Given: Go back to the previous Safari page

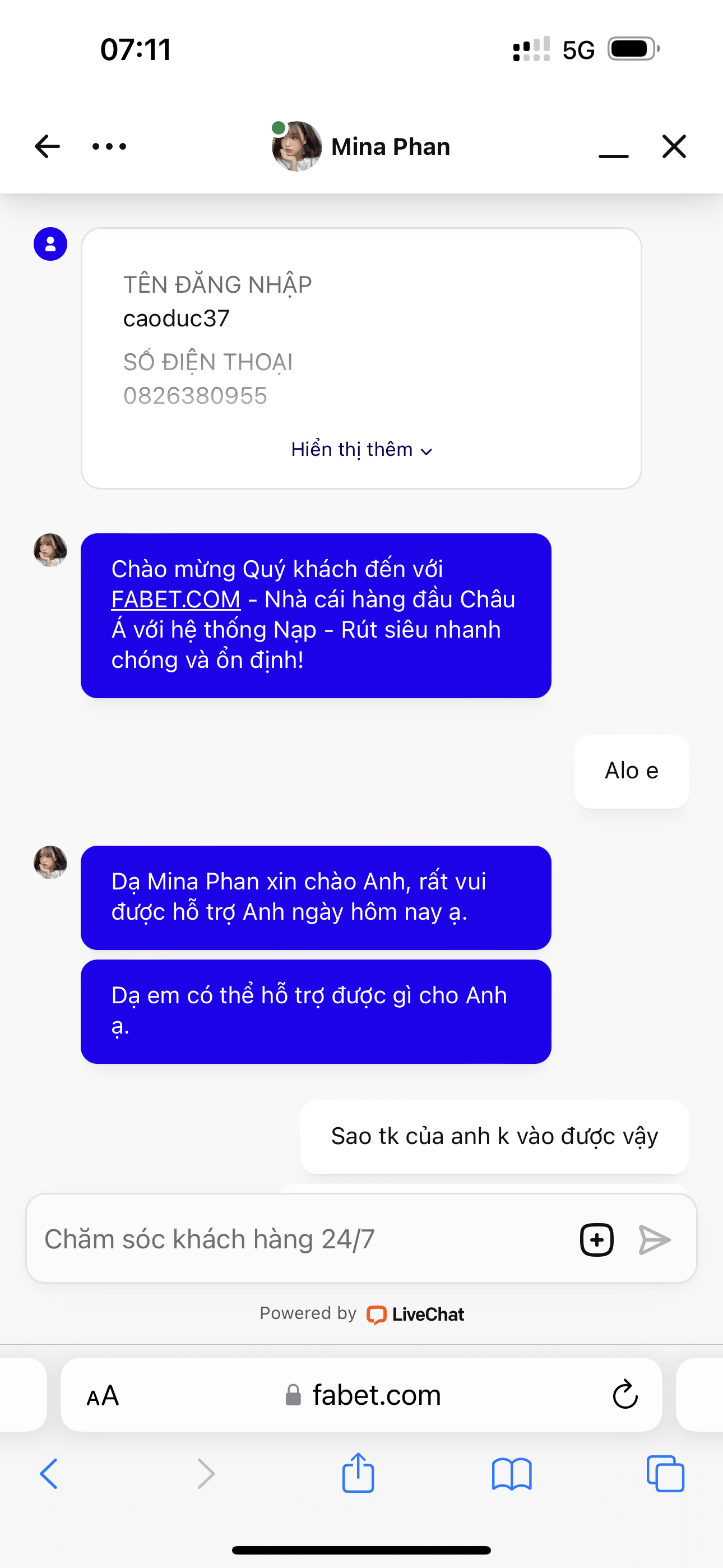Looking at the screenshot, I should (x=49, y=1474).
